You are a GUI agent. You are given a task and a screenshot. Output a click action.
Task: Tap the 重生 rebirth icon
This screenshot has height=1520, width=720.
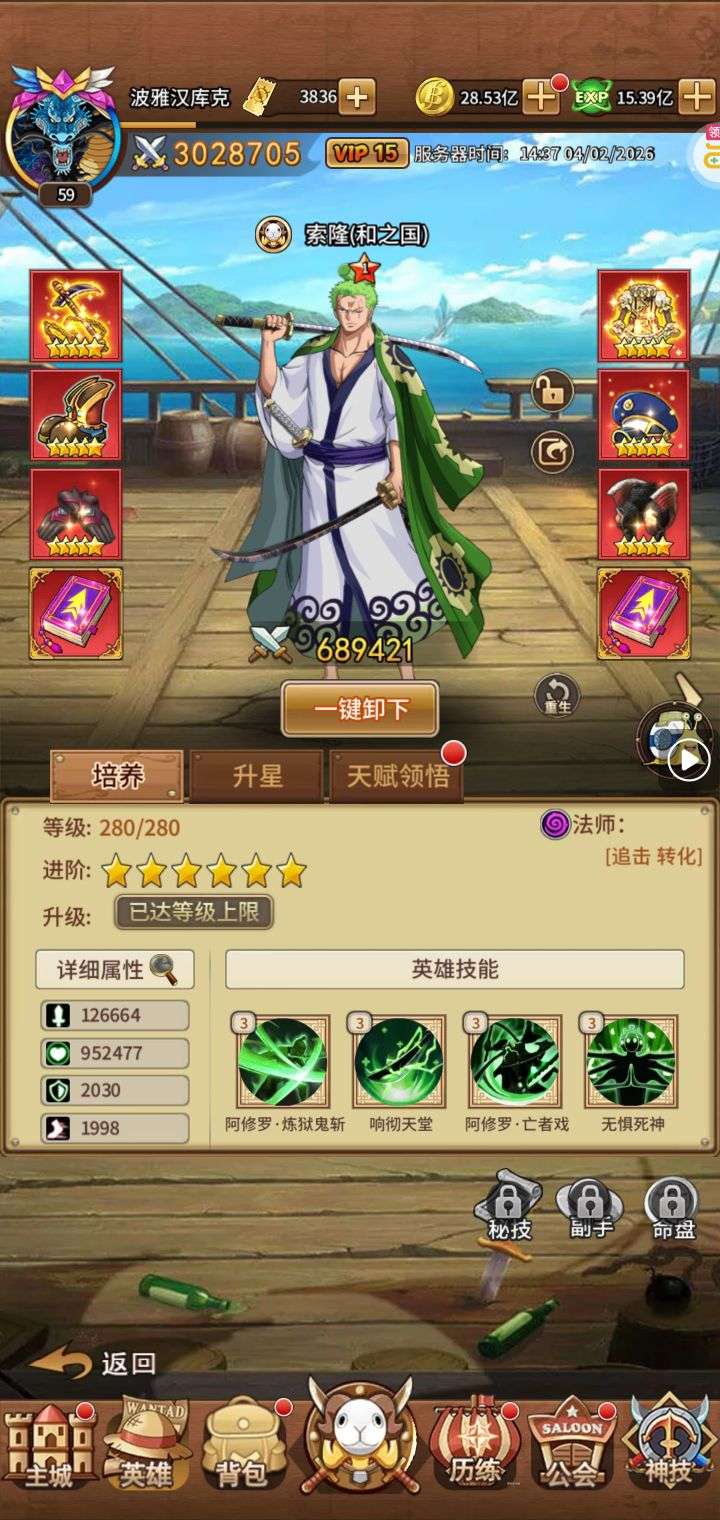tap(558, 693)
